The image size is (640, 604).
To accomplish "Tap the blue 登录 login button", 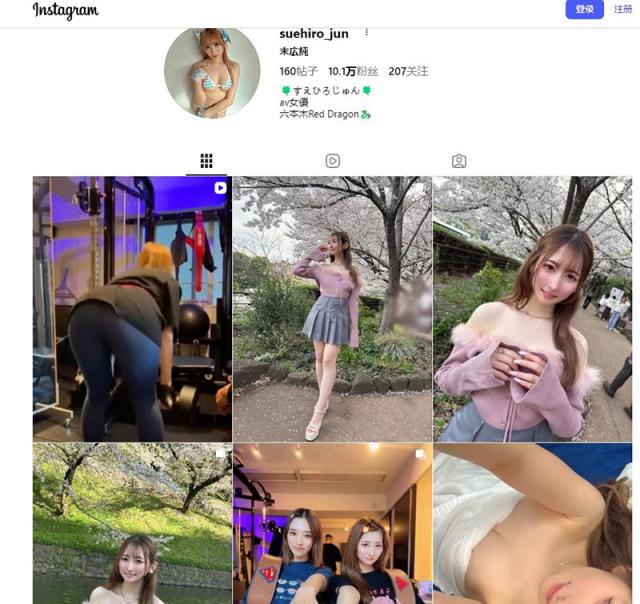I will tap(584, 9).
